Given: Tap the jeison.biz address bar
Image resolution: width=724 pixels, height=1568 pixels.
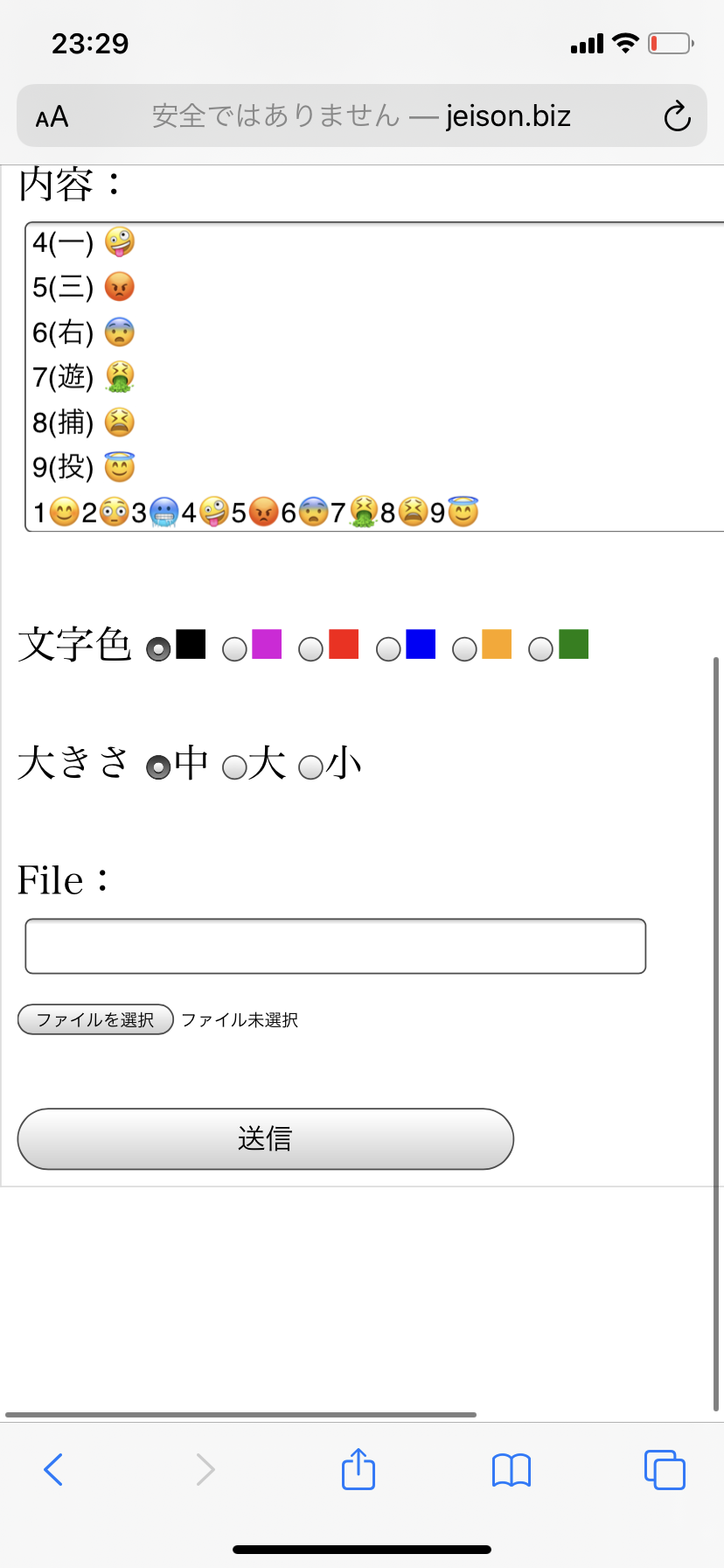Looking at the screenshot, I should coord(361,115).
